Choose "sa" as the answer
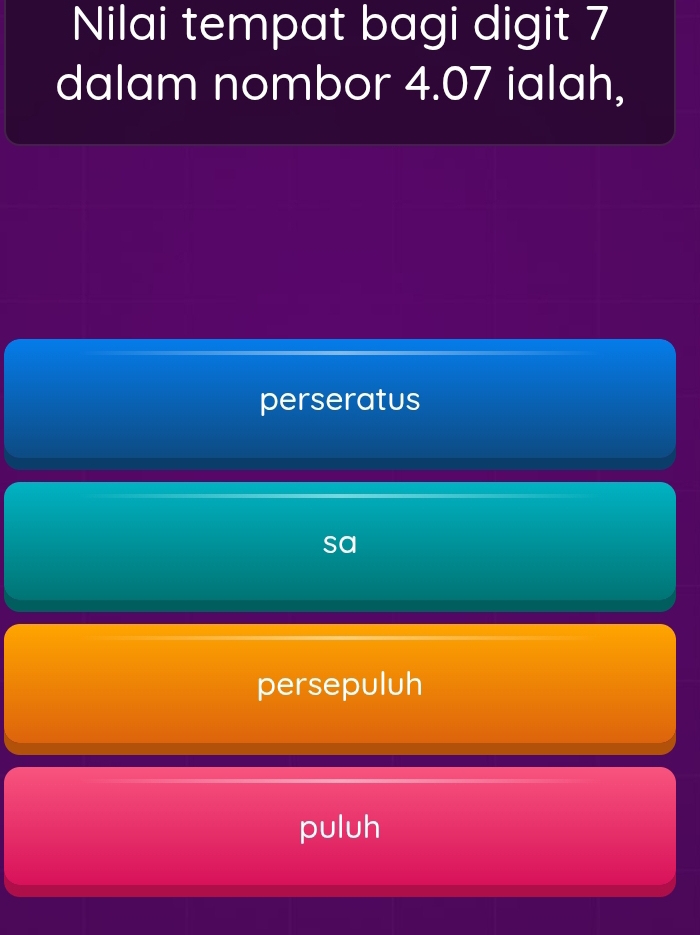 click(340, 545)
